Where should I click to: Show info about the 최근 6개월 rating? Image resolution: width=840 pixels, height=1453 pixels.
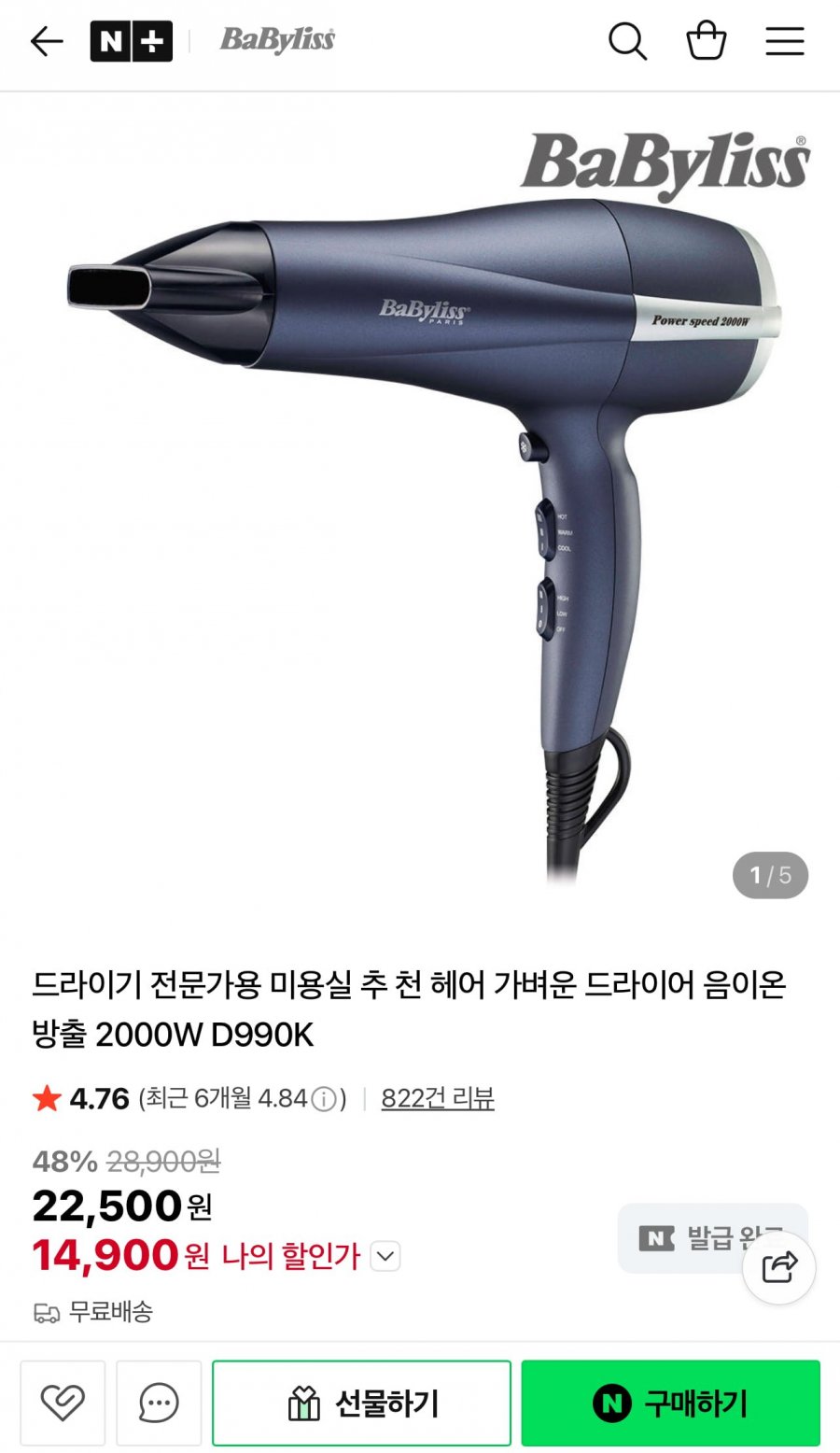[x=323, y=1099]
